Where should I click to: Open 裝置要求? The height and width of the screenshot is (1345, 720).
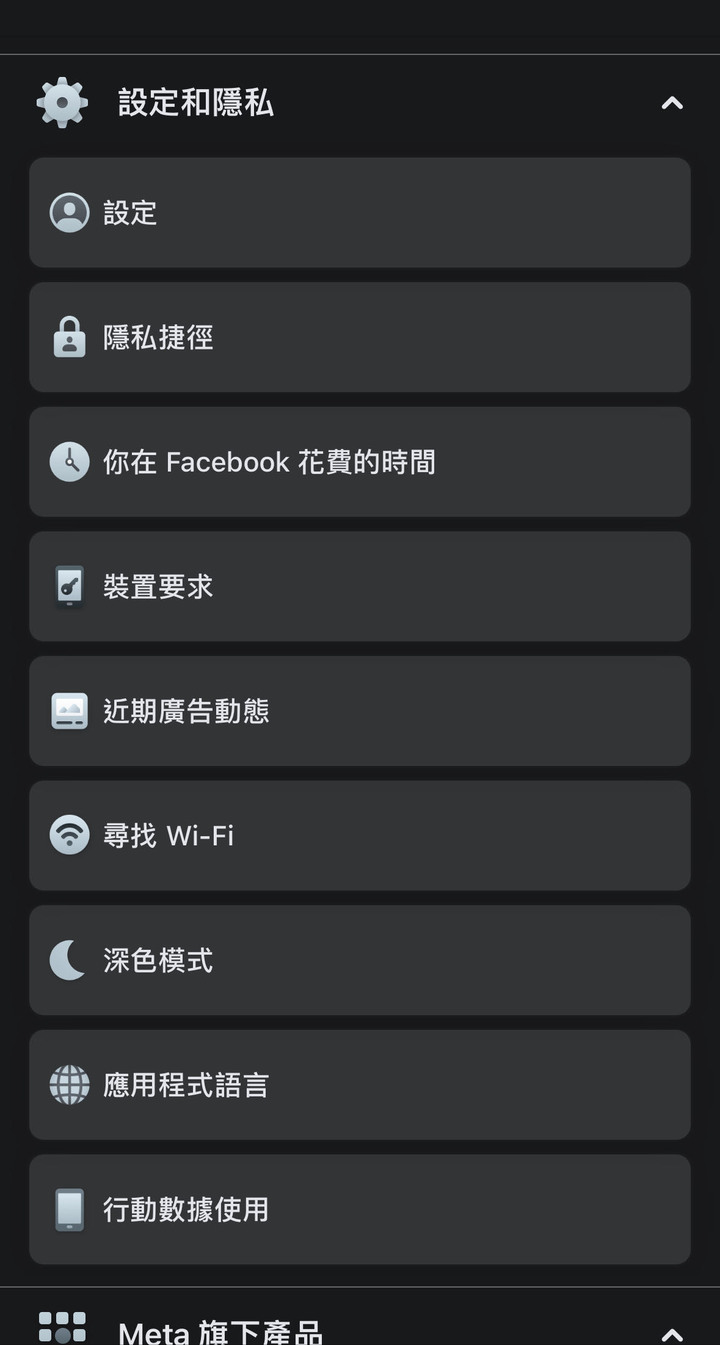(x=360, y=586)
